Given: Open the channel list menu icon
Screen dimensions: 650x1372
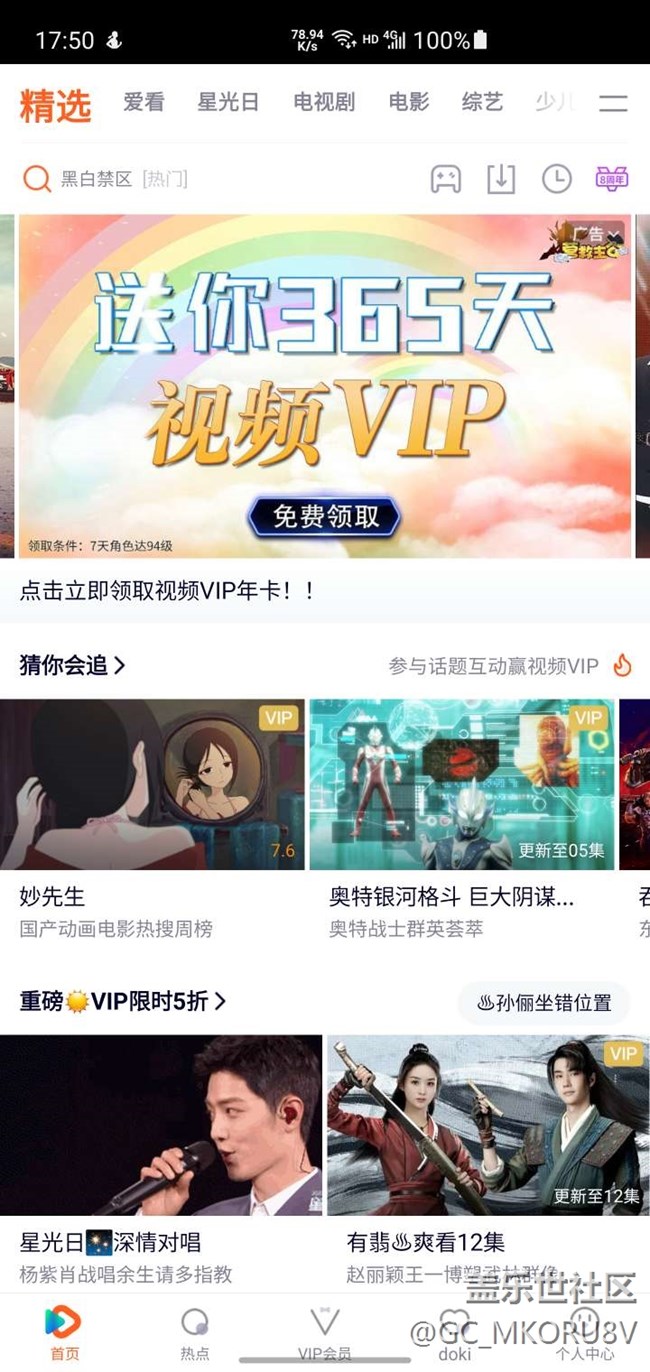Looking at the screenshot, I should (613, 102).
